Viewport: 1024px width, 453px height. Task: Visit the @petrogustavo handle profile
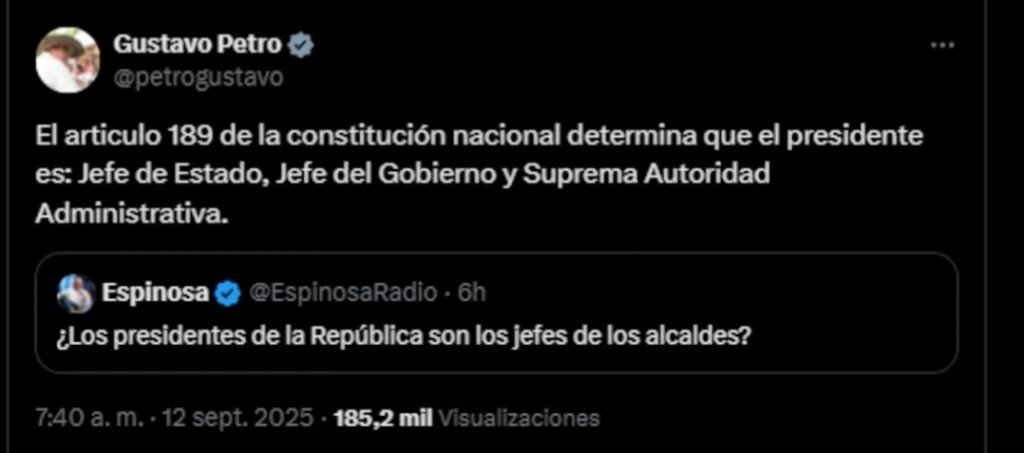[198, 77]
